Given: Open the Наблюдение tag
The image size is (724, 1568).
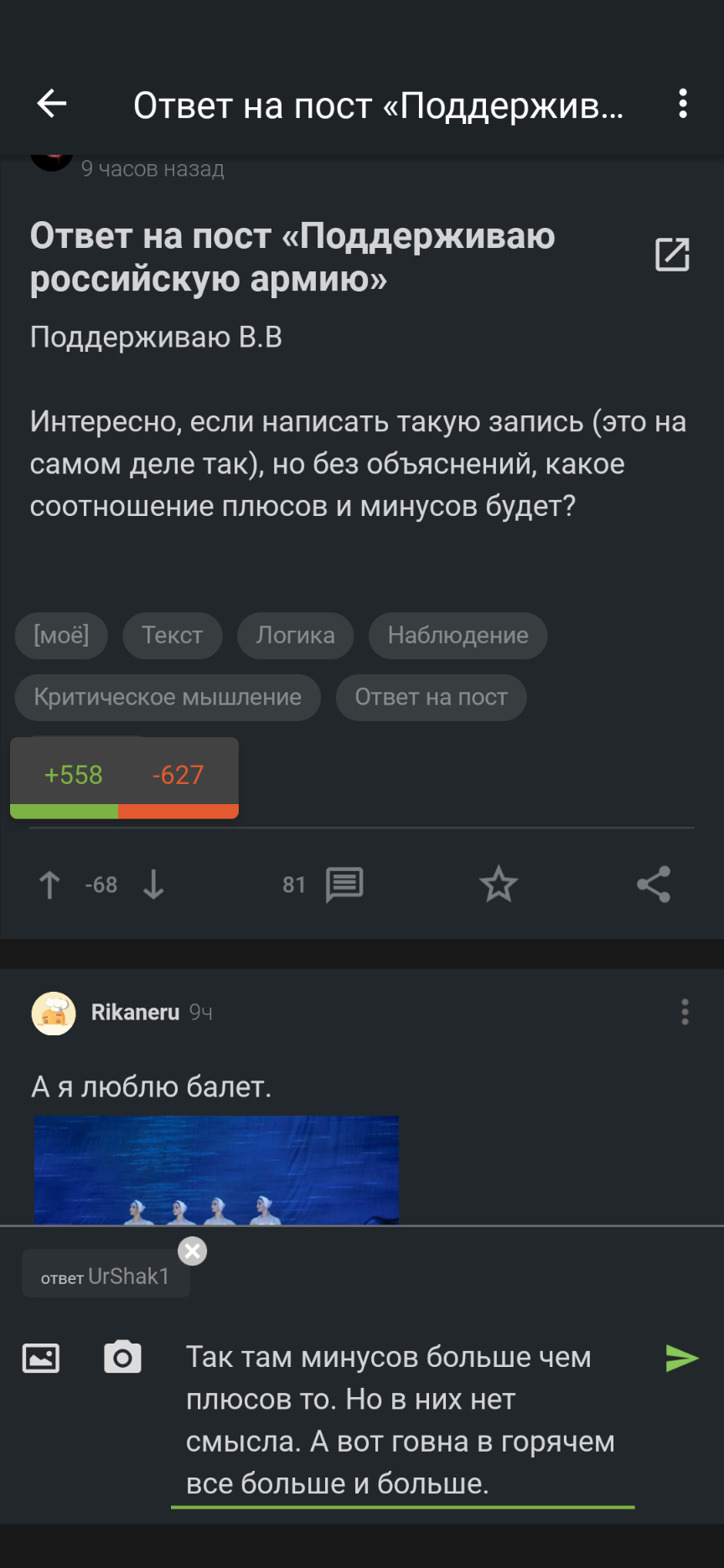Looking at the screenshot, I should [458, 636].
